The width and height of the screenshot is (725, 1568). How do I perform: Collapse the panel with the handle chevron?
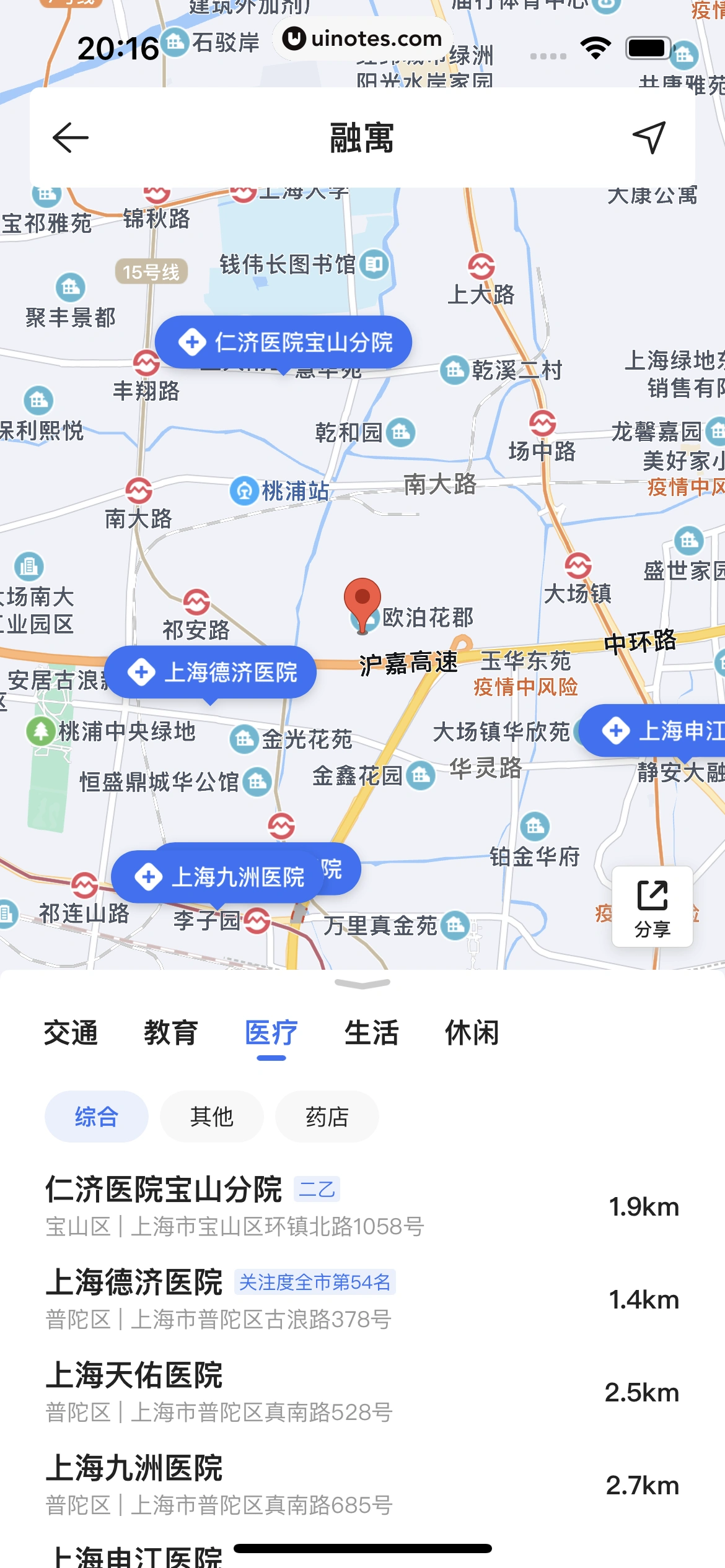click(362, 984)
